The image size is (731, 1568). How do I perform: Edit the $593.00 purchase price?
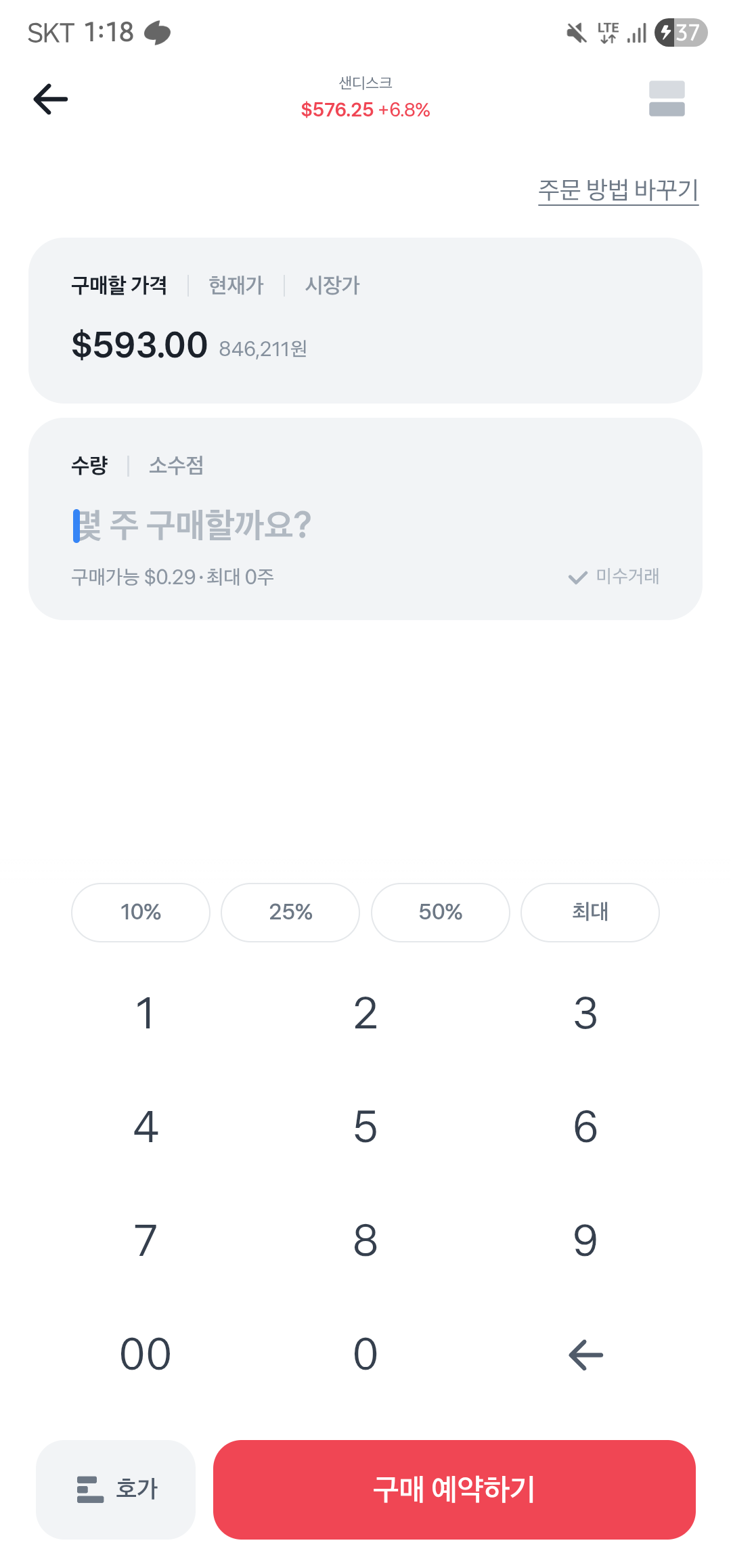(x=139, y=345)
